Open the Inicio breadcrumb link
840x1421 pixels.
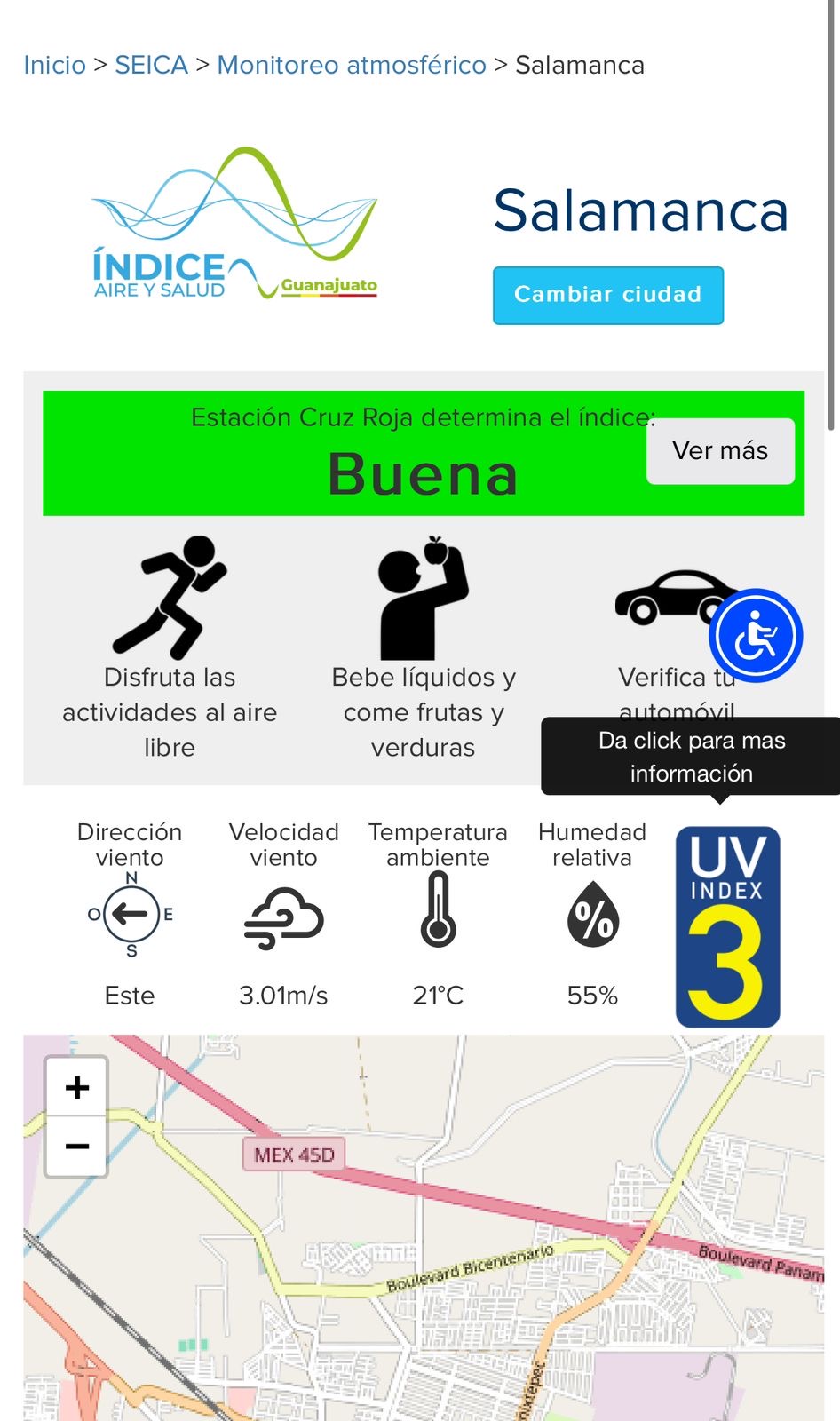(x=54, y=65)
